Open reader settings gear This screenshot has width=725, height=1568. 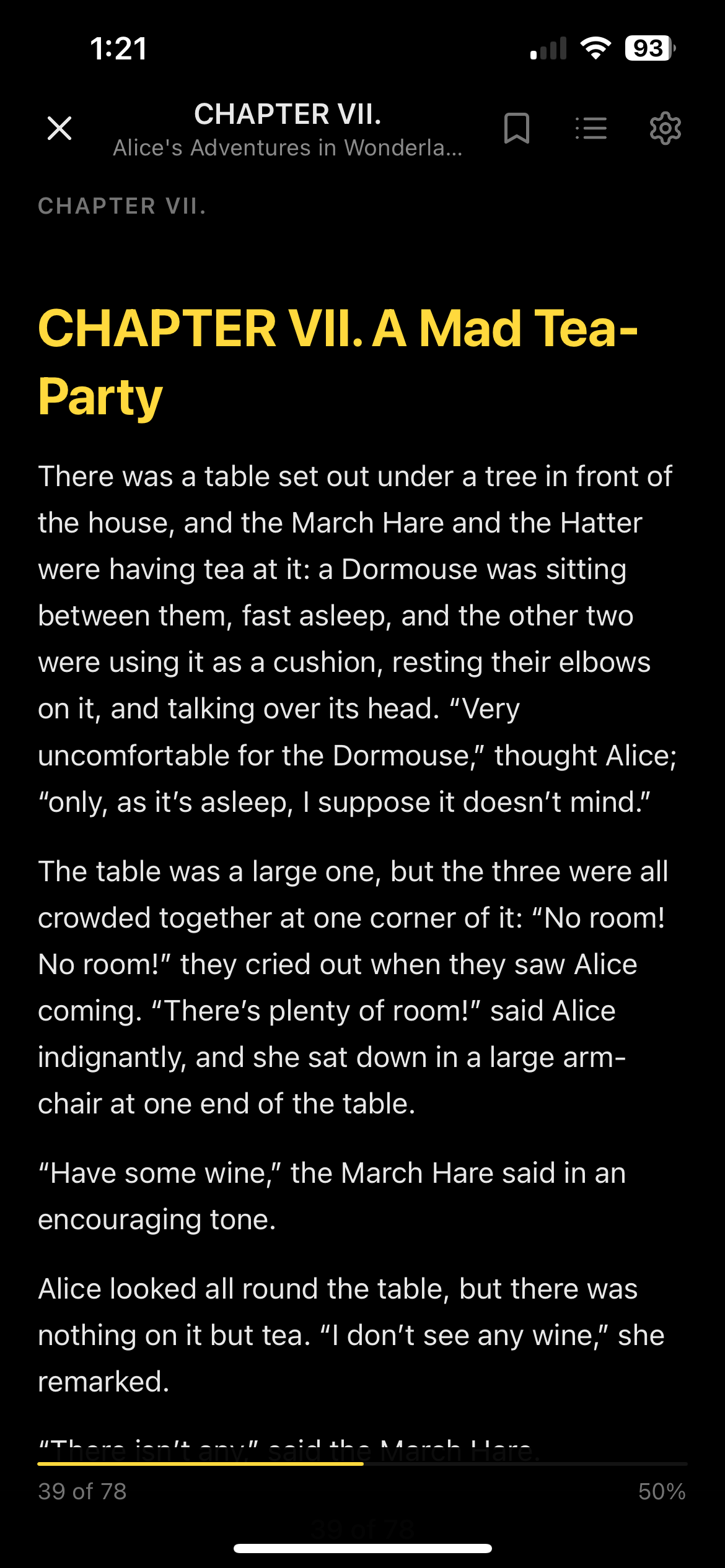[665, 129]
